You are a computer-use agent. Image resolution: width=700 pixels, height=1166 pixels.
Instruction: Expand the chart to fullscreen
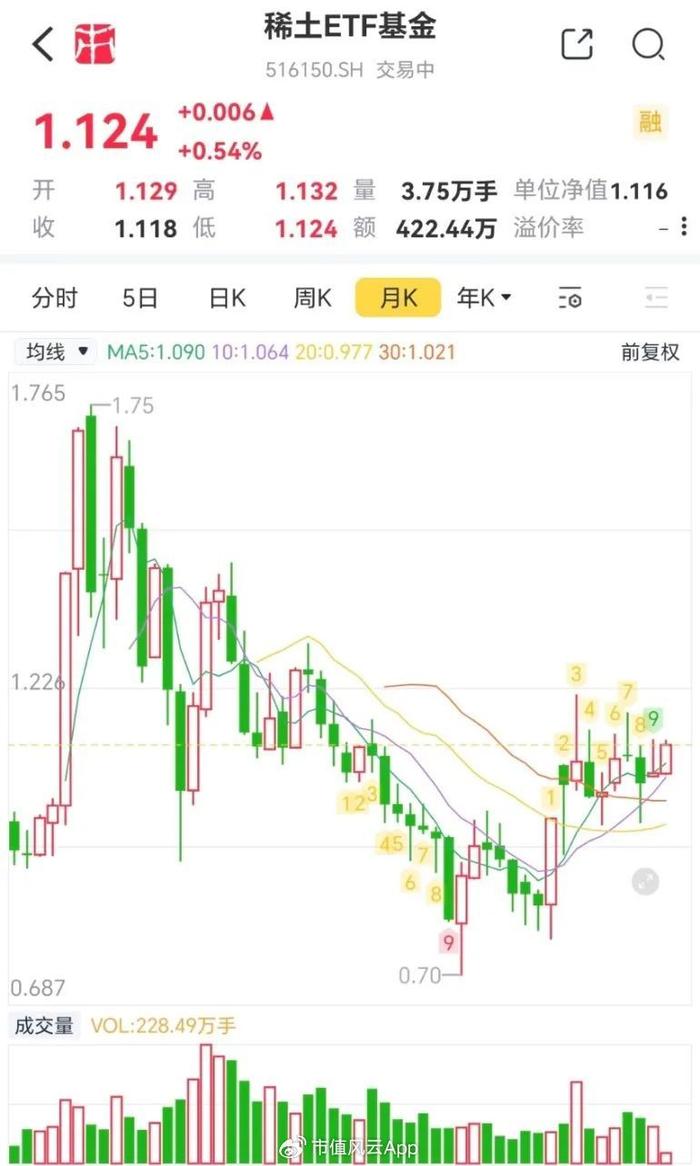(x=645, y=882)
